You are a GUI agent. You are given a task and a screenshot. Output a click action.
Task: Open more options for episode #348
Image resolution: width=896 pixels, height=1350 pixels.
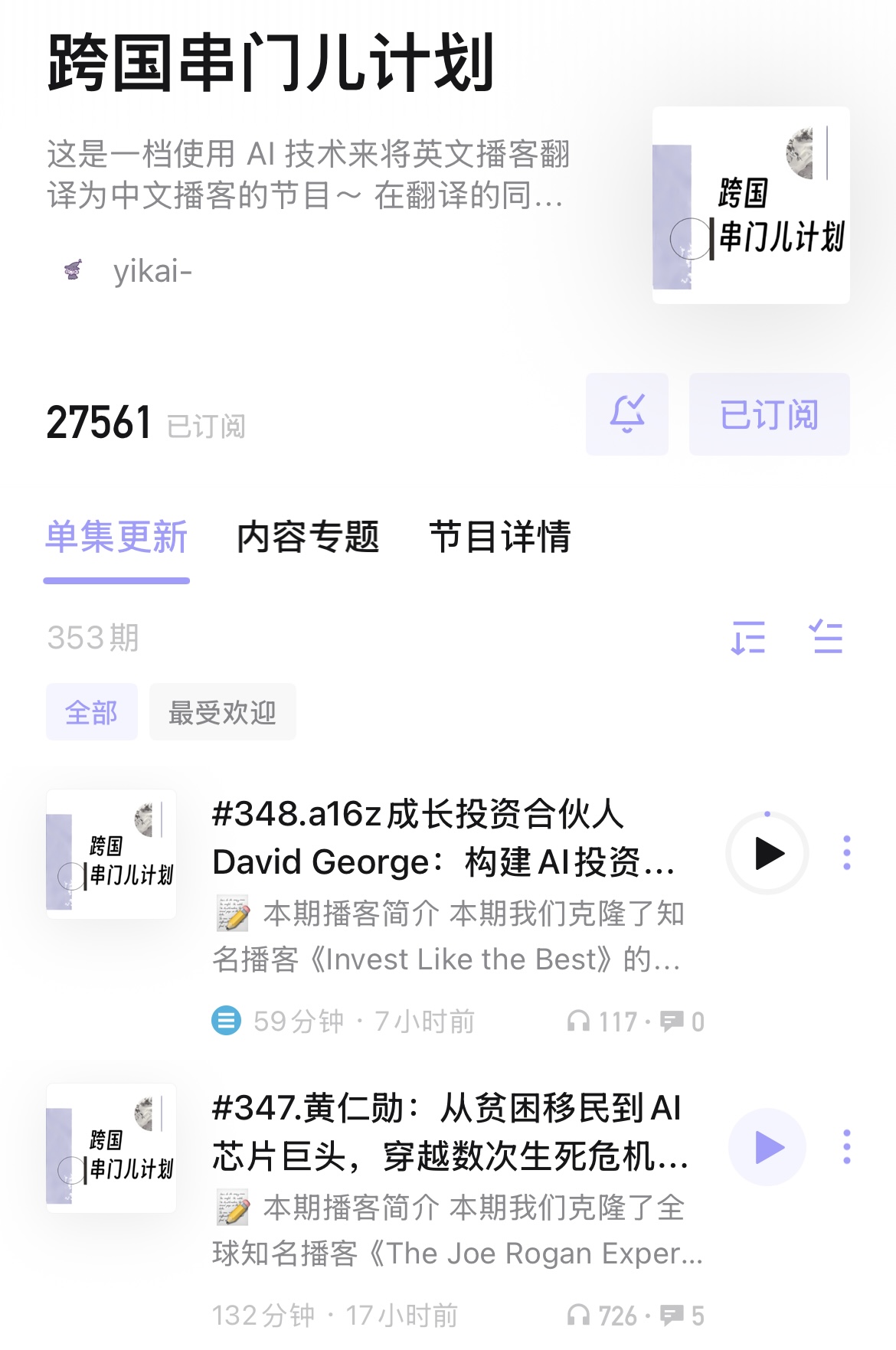(x=846, y=853)
